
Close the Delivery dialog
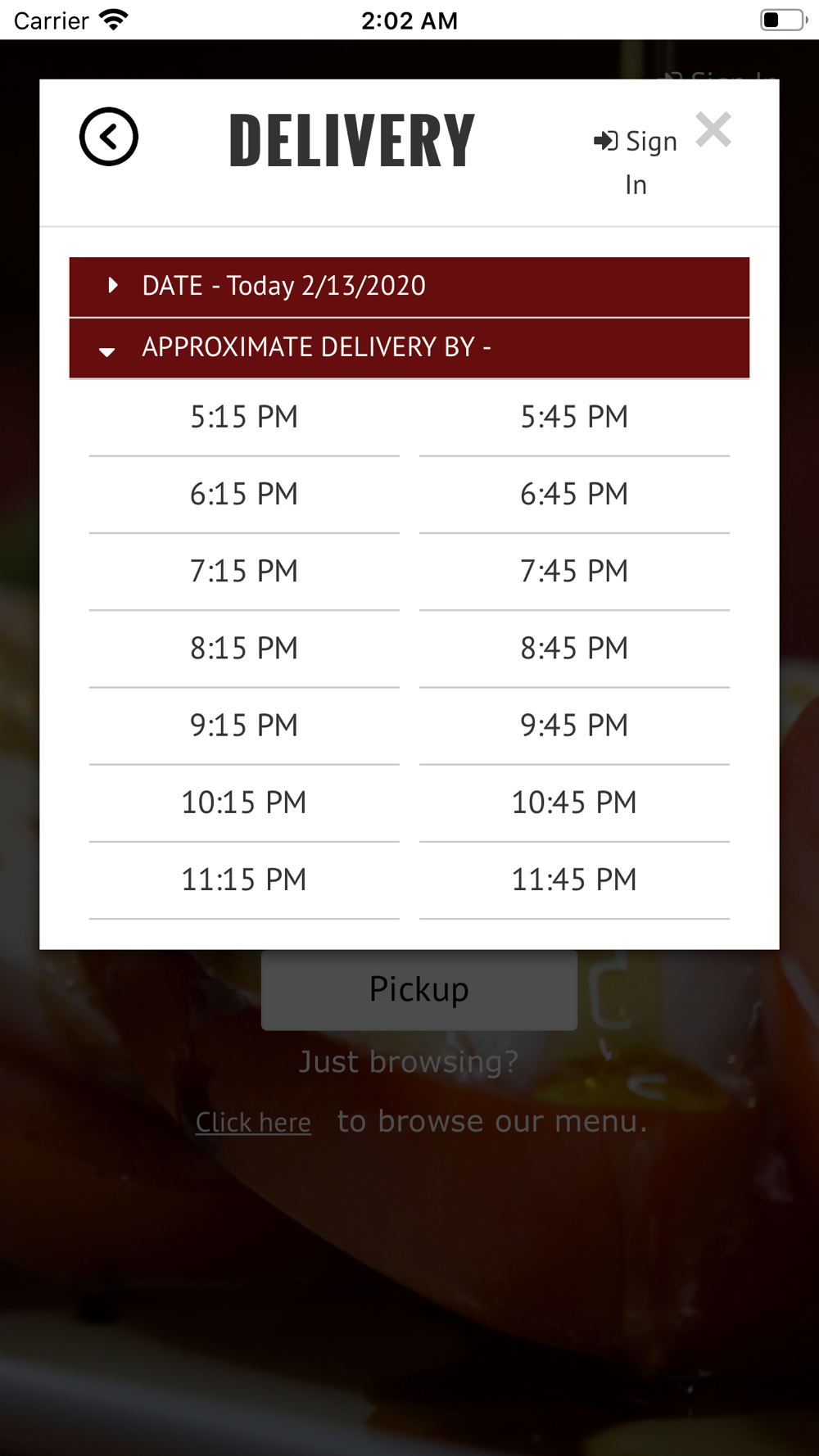[713, 130]
